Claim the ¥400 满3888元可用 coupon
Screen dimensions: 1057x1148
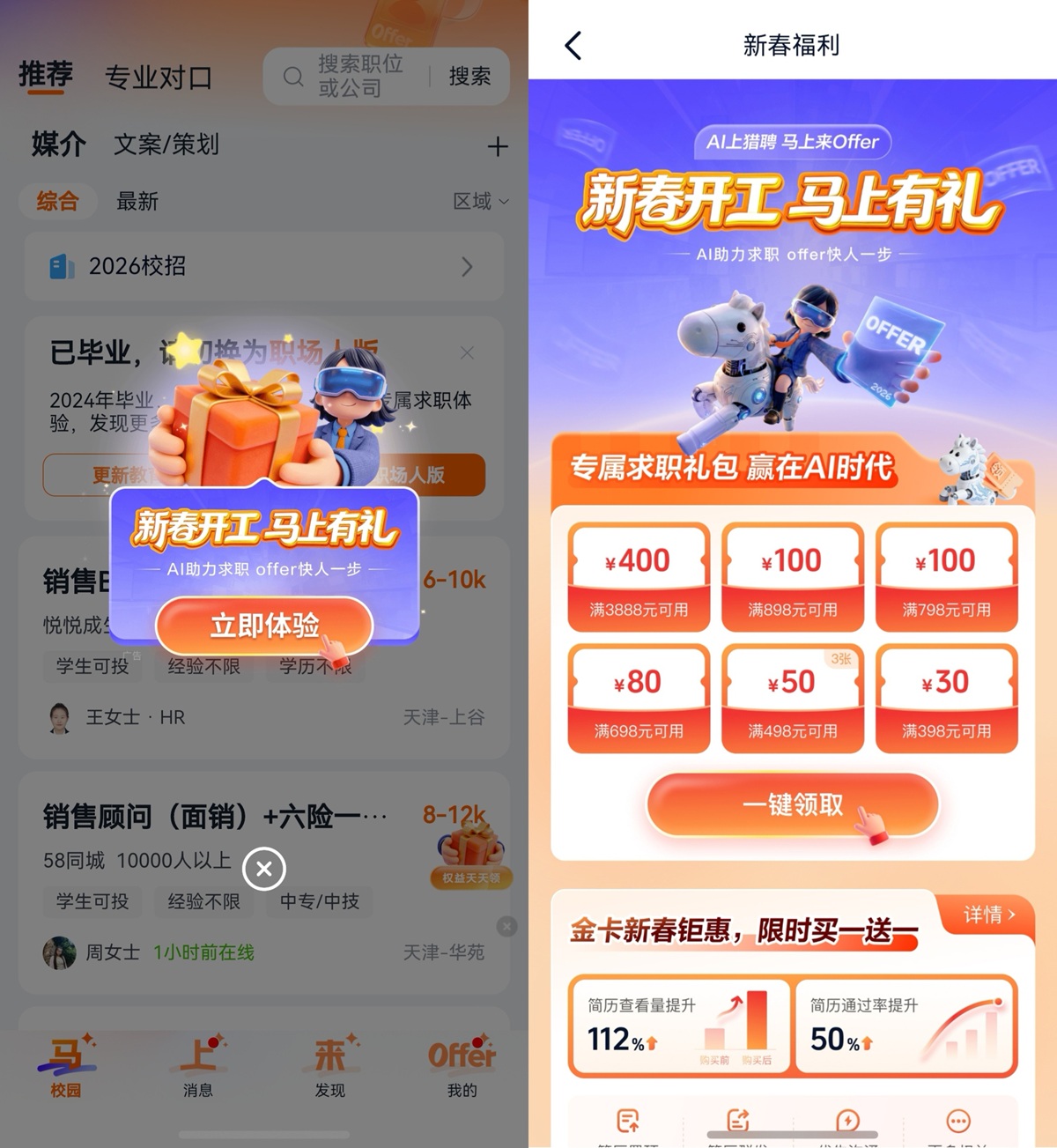point(638,577)
